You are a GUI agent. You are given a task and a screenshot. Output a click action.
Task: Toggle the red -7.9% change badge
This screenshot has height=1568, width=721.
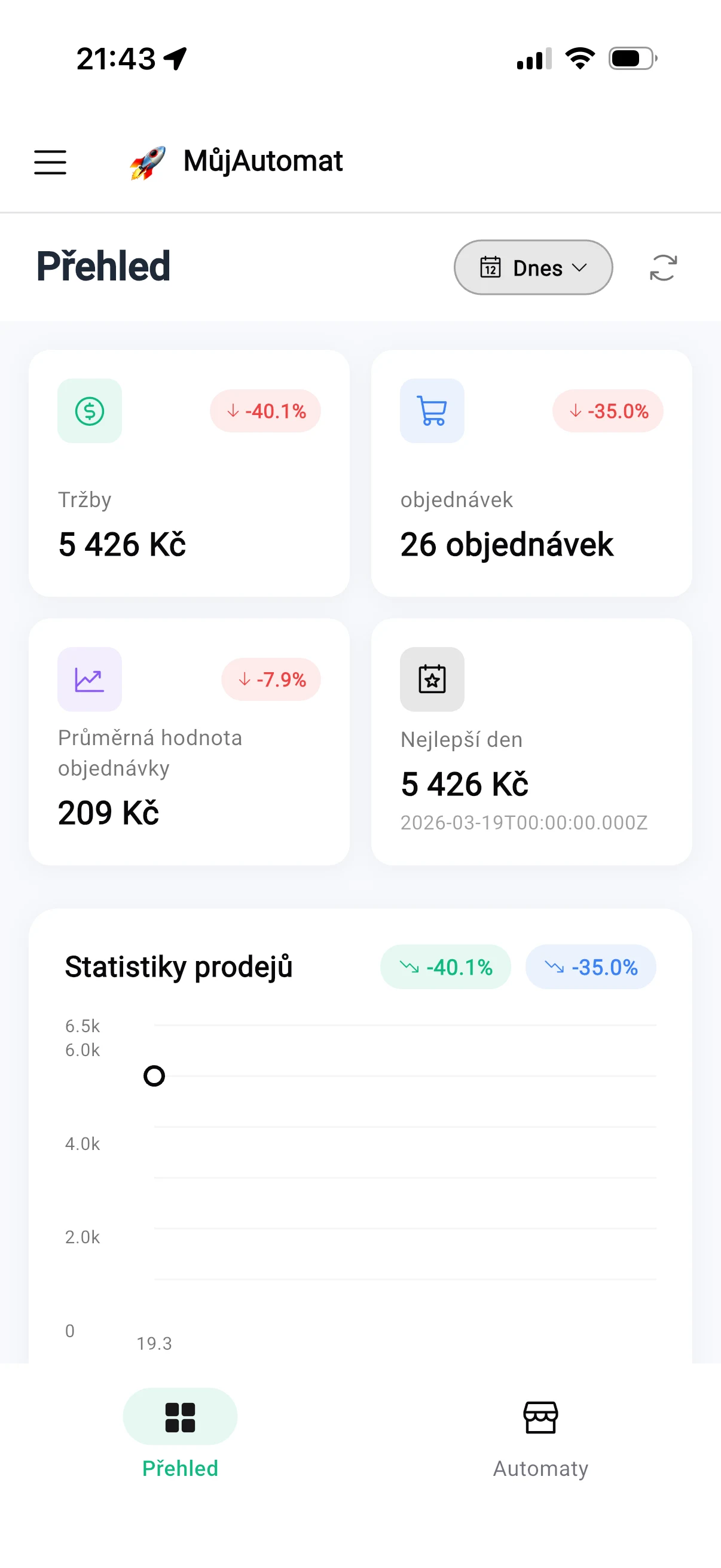pyautogui.click(x=271, y=680)
